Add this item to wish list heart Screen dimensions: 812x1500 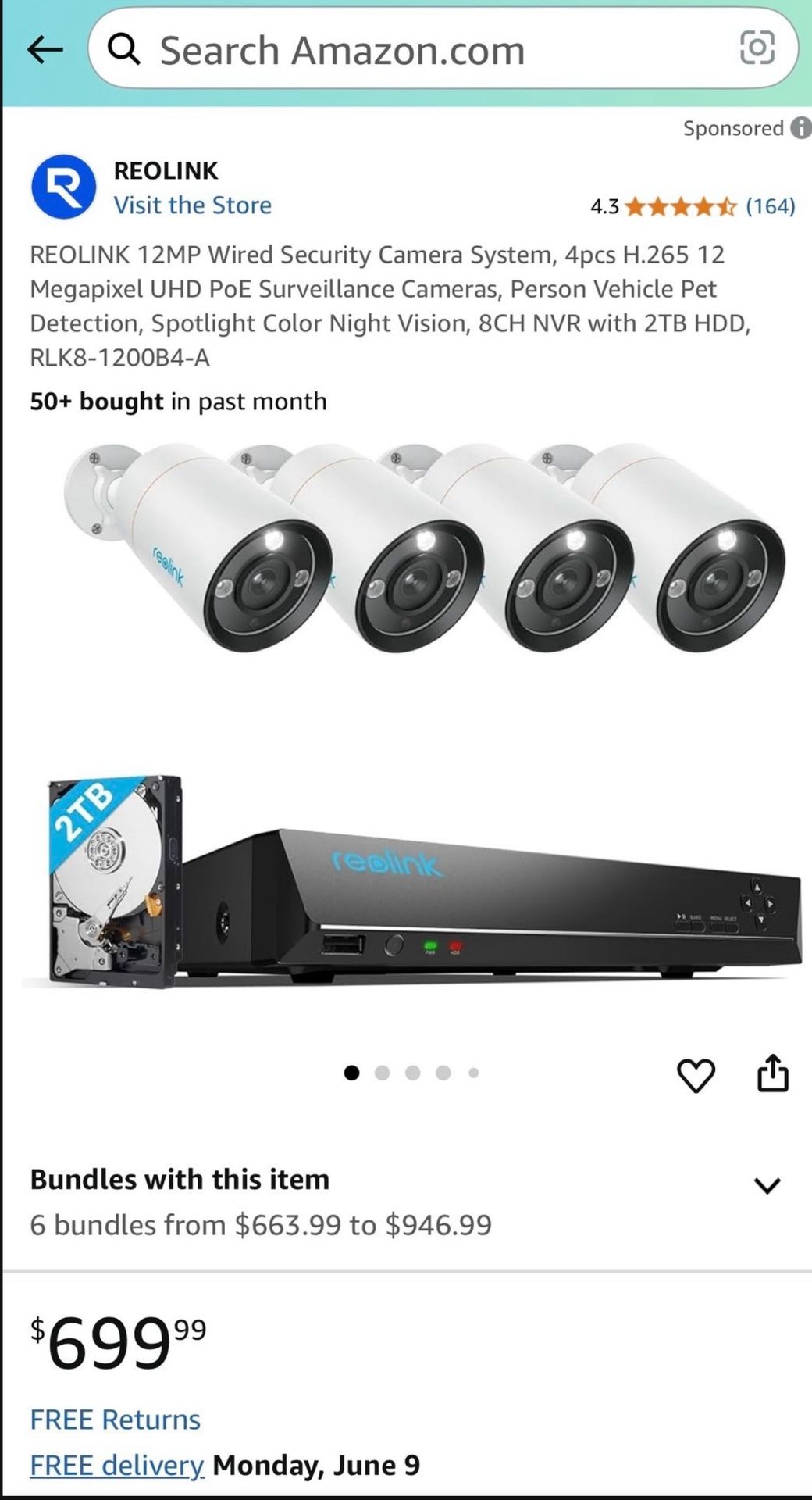click(696, 1076)
